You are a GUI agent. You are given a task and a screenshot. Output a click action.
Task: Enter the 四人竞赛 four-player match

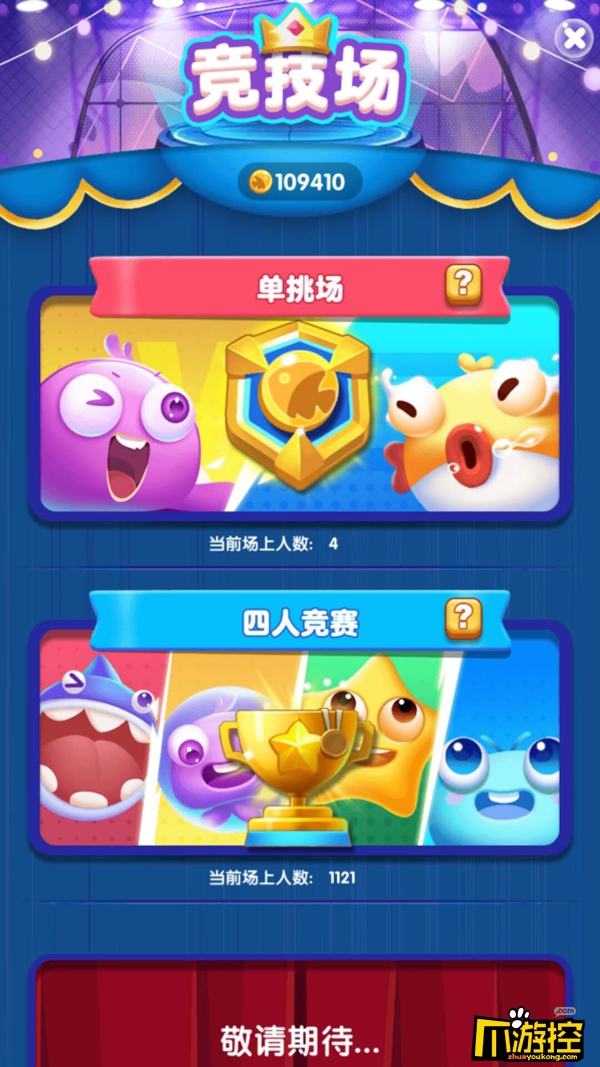tap(300, 750)
